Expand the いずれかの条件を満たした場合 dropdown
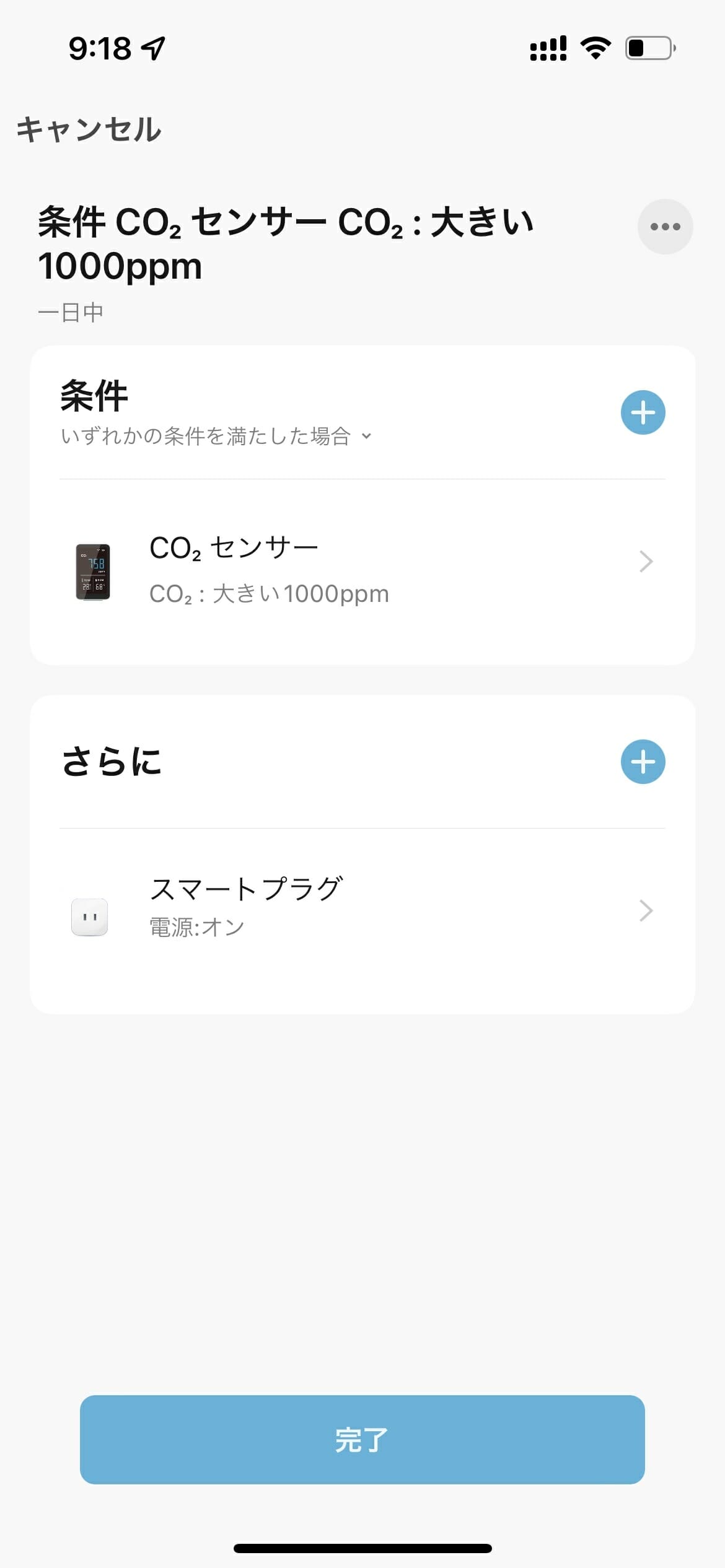 click(x=216, y=436)
